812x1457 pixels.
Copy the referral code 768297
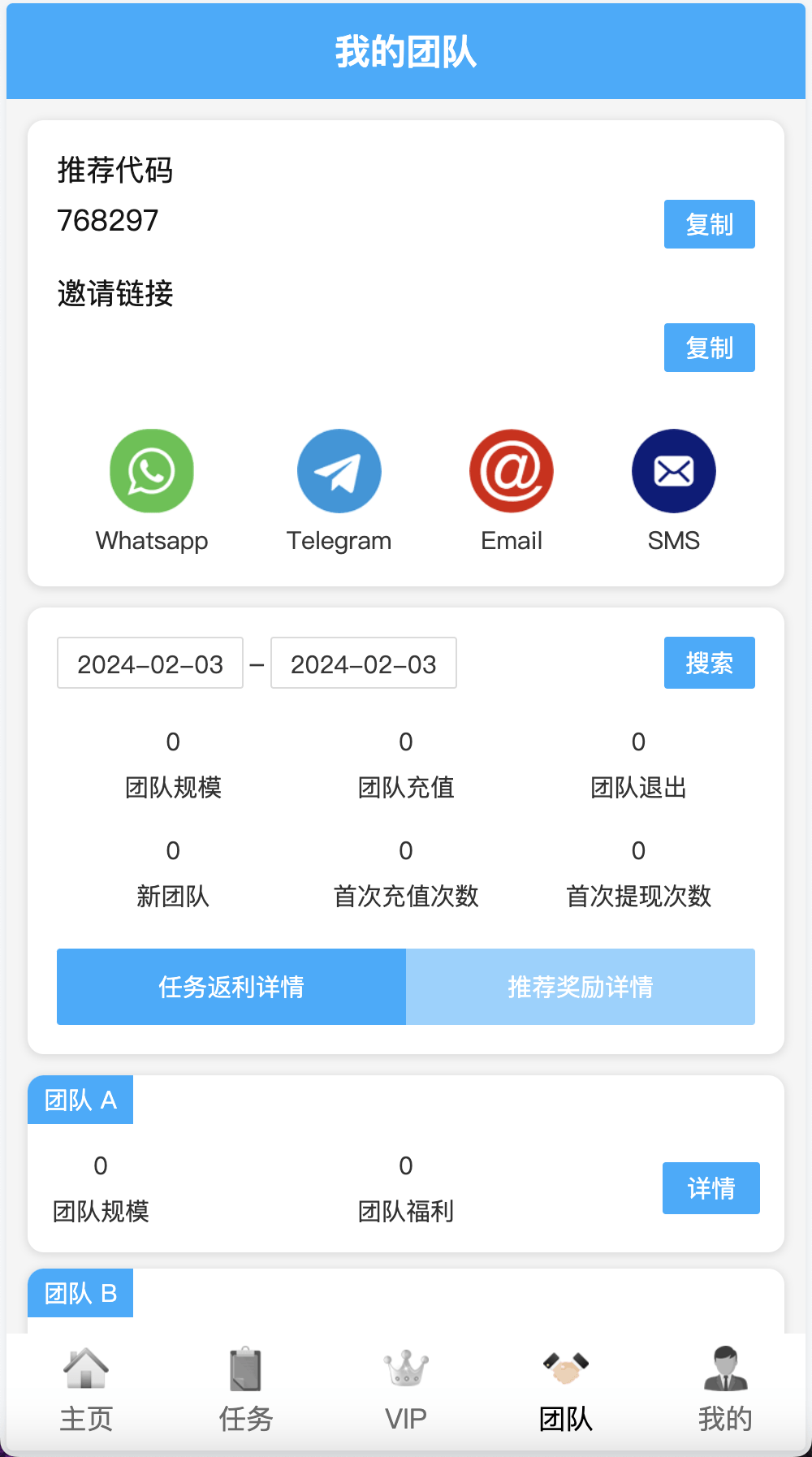(x=709, y=224)
